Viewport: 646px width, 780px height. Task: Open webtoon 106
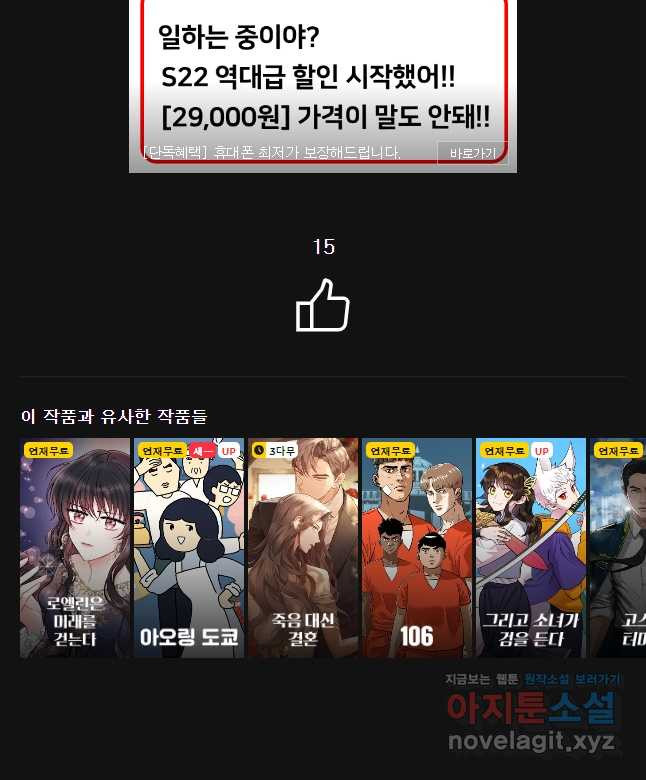click(x=417, y=547)
